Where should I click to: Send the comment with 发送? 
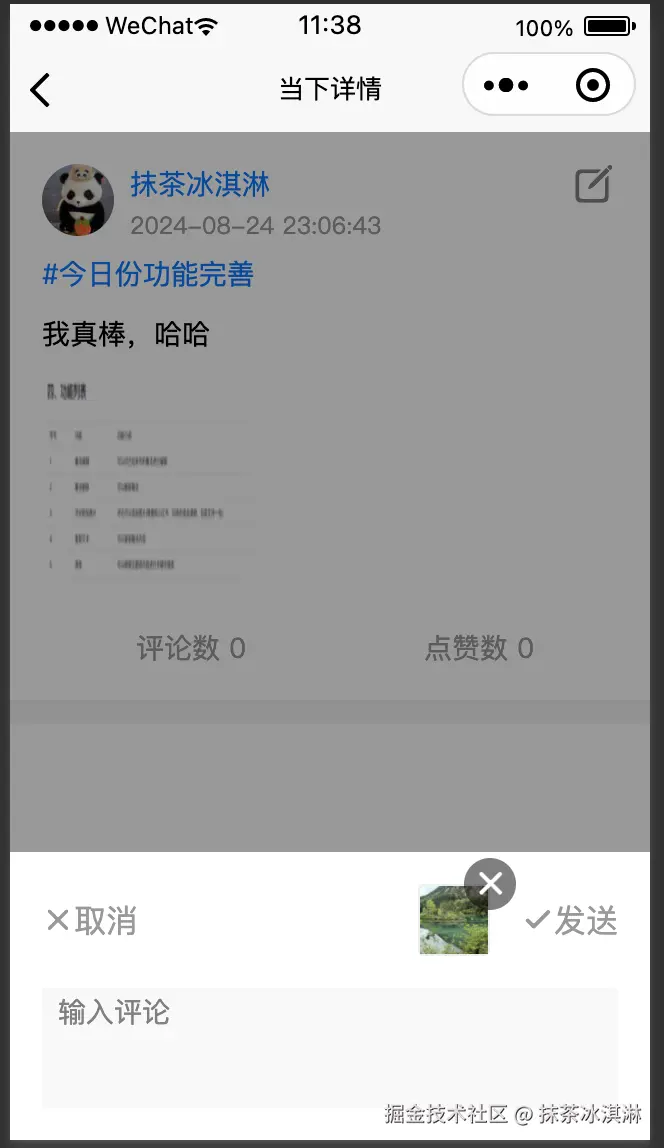tap(572, 921)
